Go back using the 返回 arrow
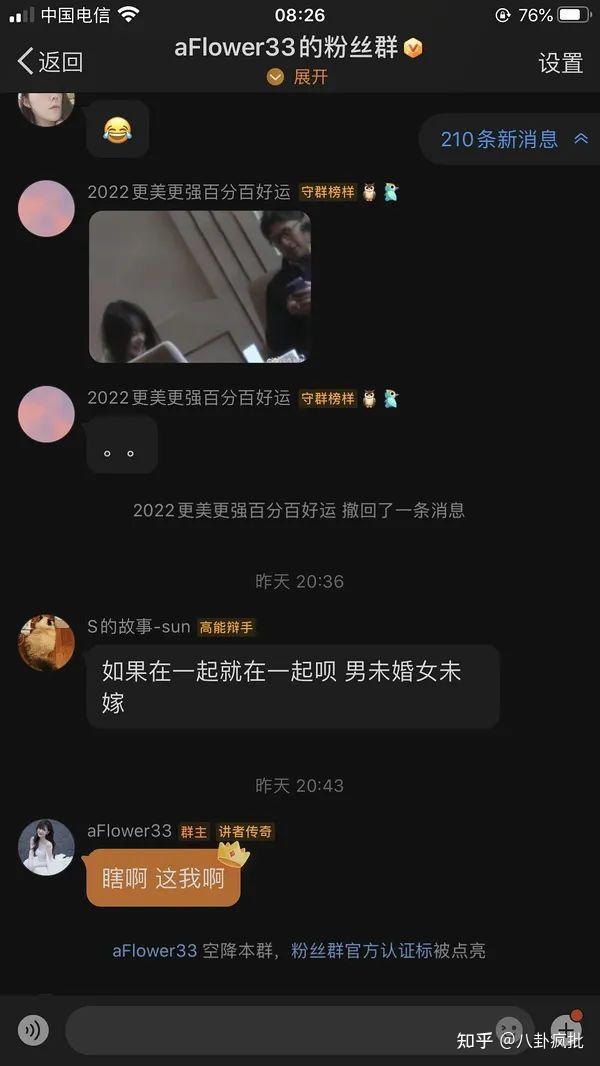Viewport: 600px width, 1066px height. coord(49,62)
